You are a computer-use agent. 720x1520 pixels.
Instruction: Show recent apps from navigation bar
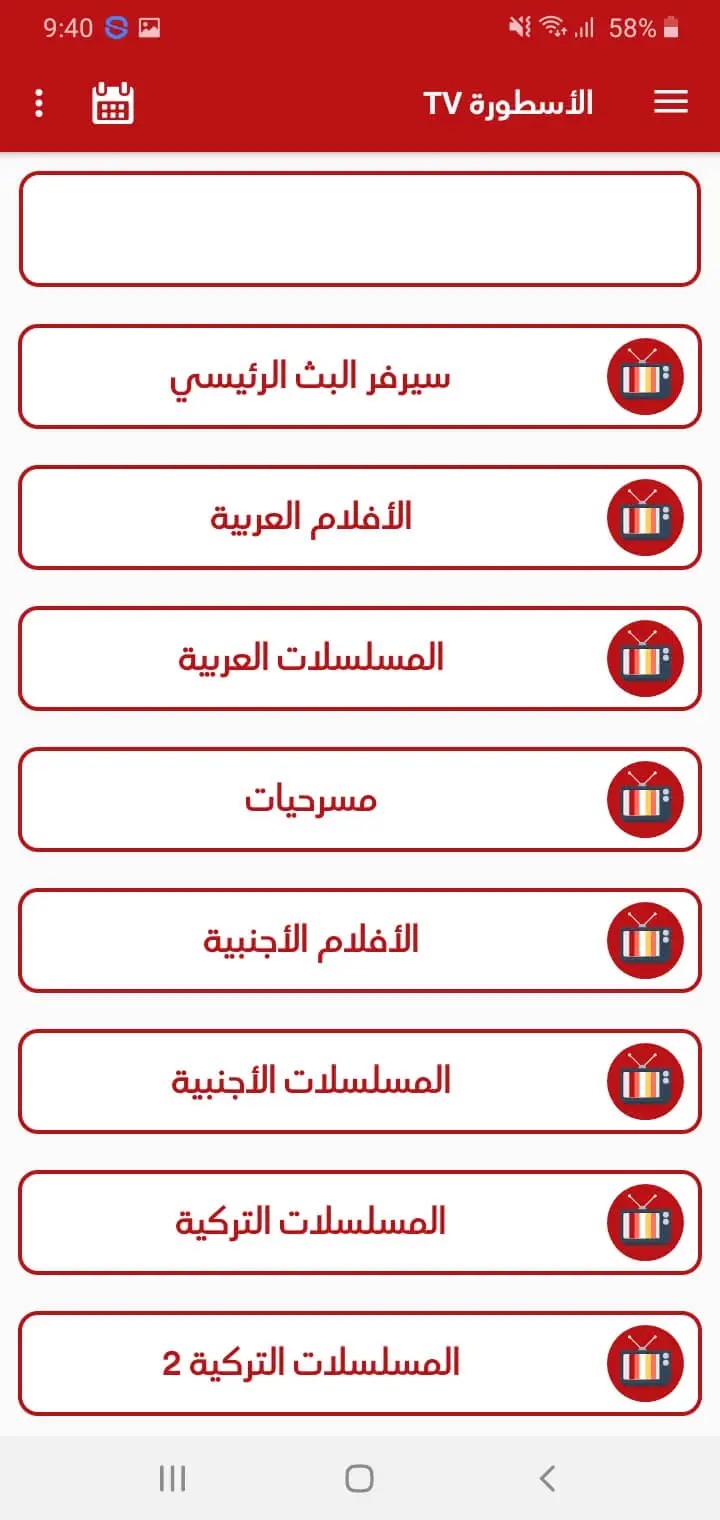pyautogui.click(x=172, y=1478)
